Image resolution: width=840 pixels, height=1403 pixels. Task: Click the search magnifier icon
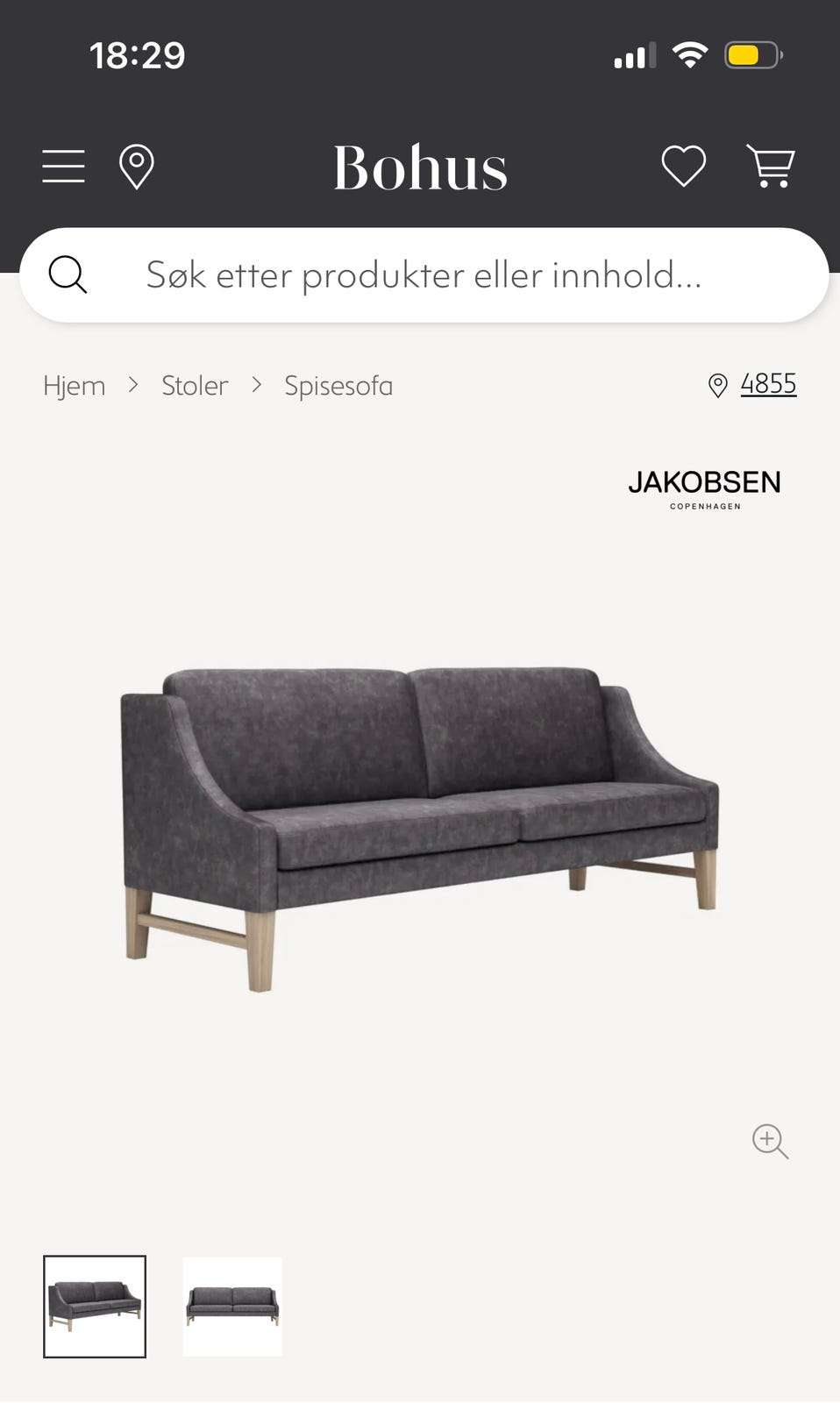[x=68, y=274]
